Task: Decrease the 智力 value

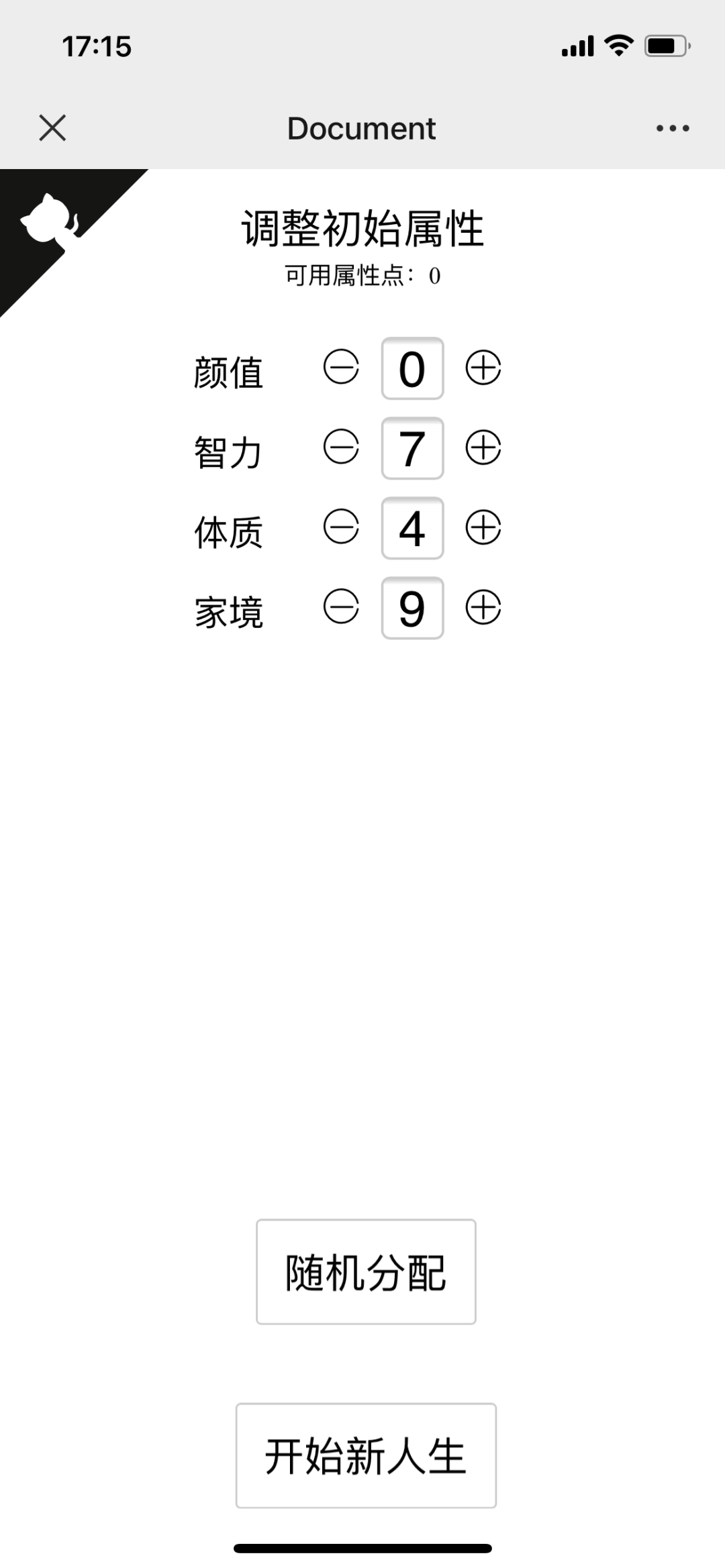Action: 341,448
